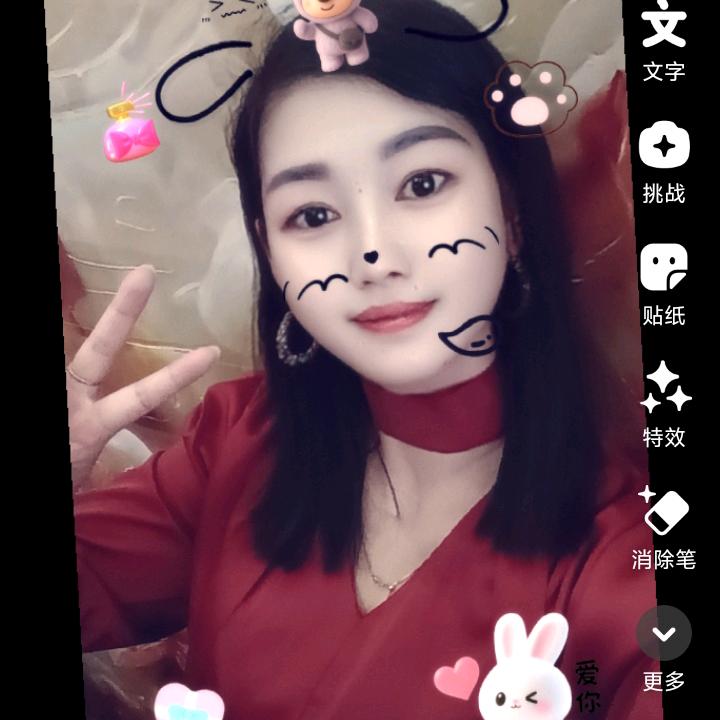The image size is (720, 720).
Task: Open the 挑战 challenge option
Action: (x=664, y=162)
